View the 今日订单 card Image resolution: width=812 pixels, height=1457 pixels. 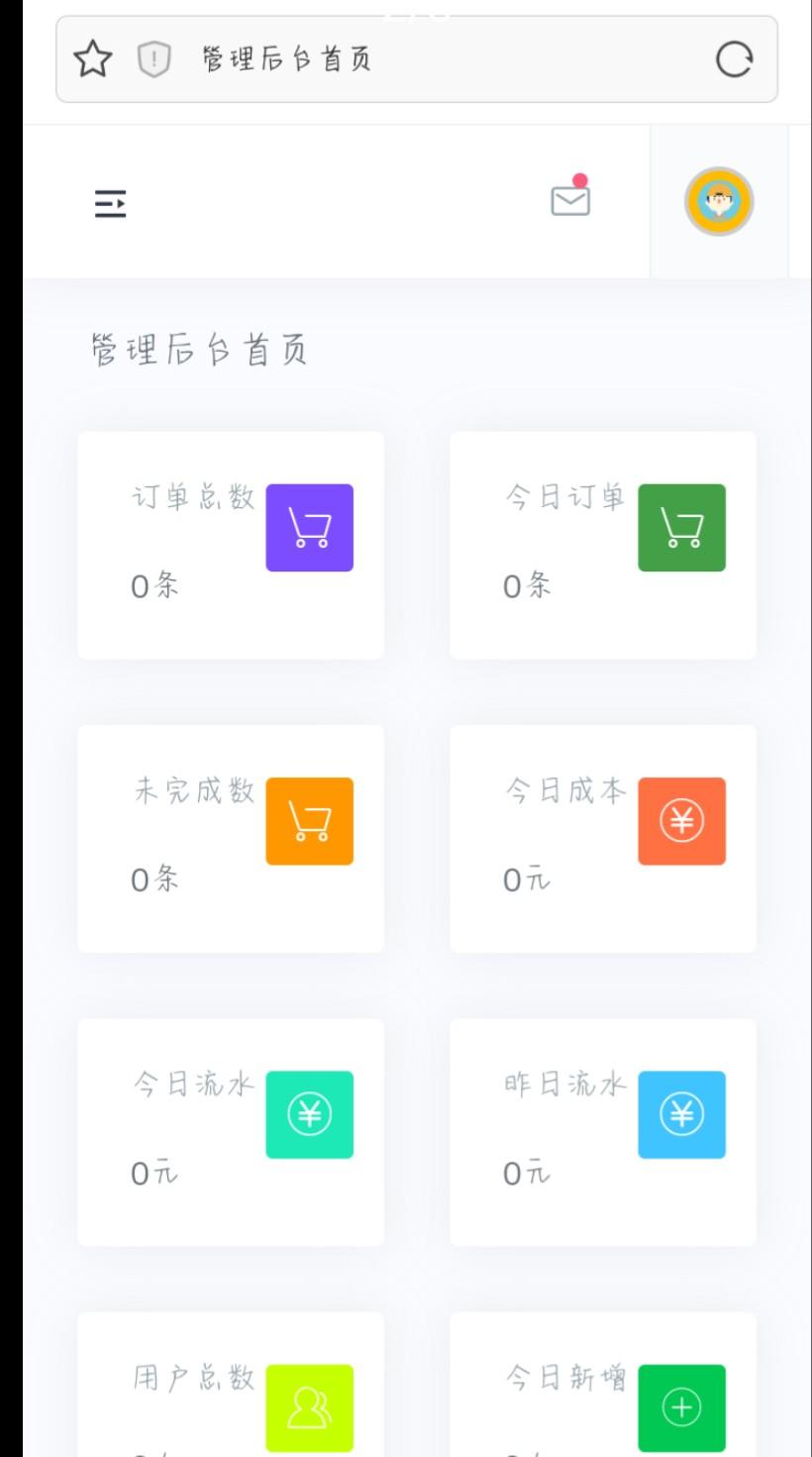602,545
